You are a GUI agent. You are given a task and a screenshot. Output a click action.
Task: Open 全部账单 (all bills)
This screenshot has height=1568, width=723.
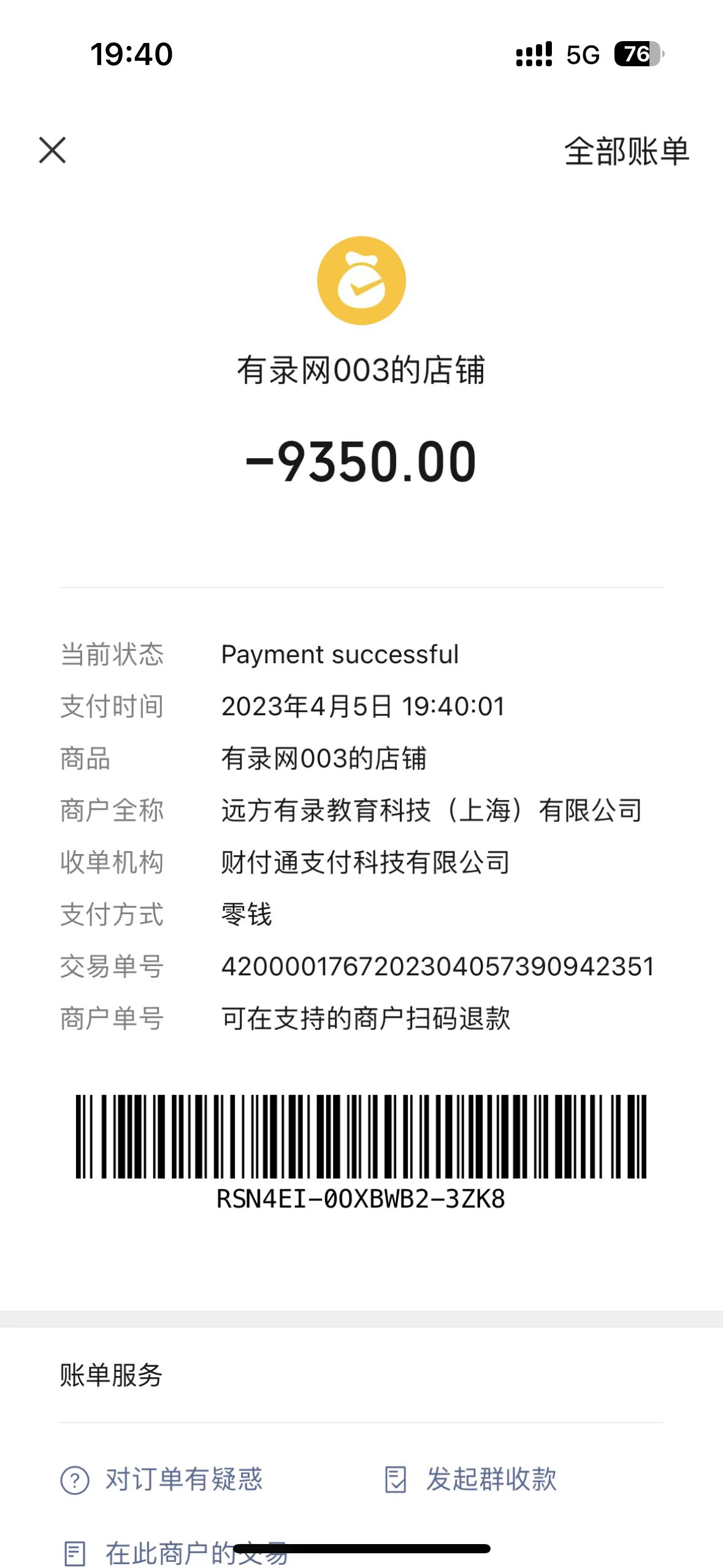(626, 152)
